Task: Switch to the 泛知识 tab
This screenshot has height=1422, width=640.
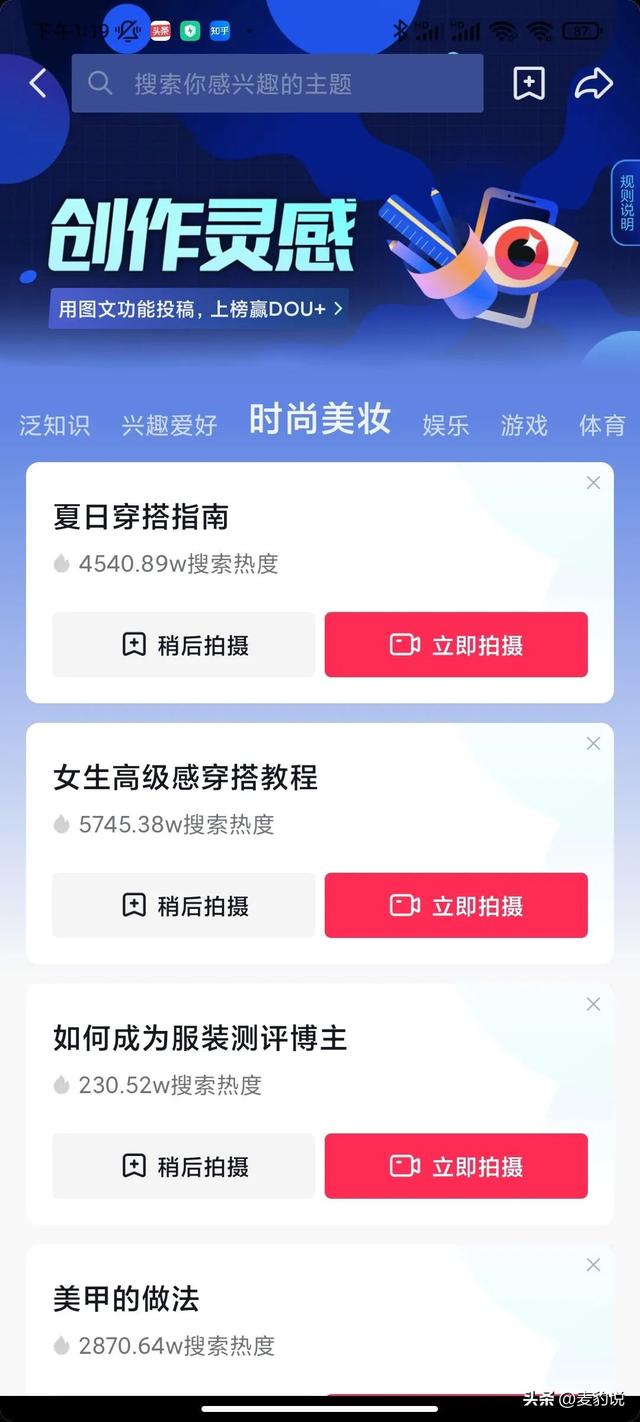Action: [55, 425]
